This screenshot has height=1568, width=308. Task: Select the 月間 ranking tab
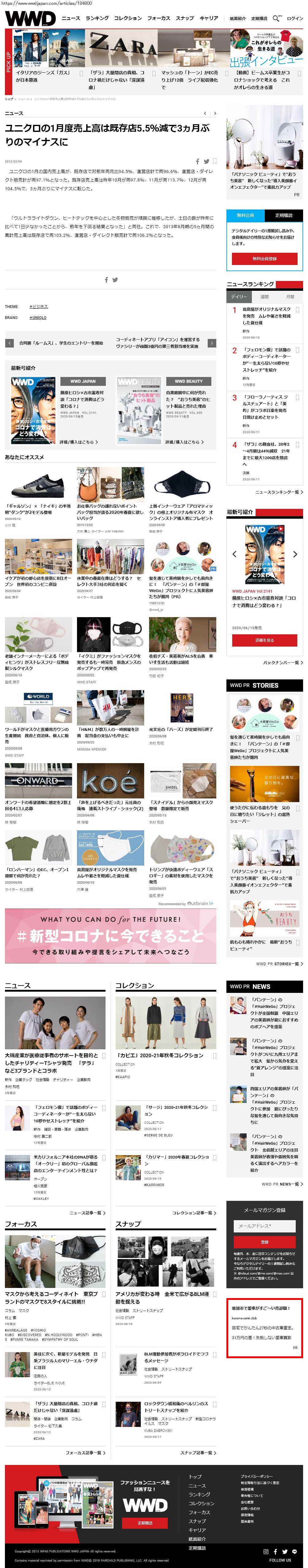pos(290,296)
